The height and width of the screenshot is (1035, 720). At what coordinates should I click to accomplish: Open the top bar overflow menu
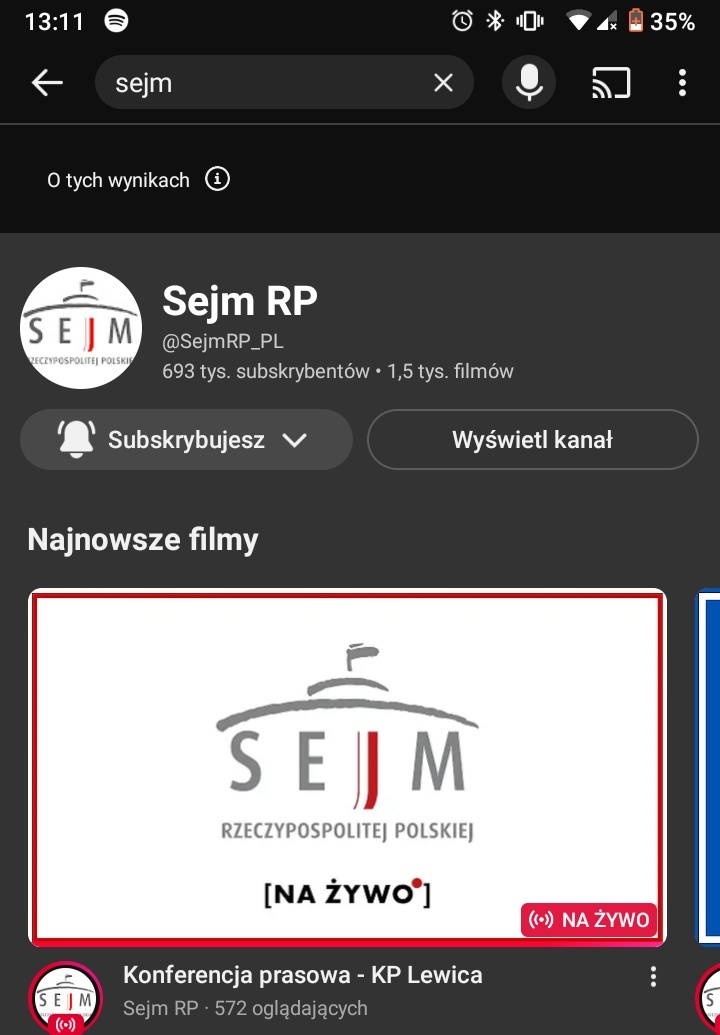click(x=682, y=83)
